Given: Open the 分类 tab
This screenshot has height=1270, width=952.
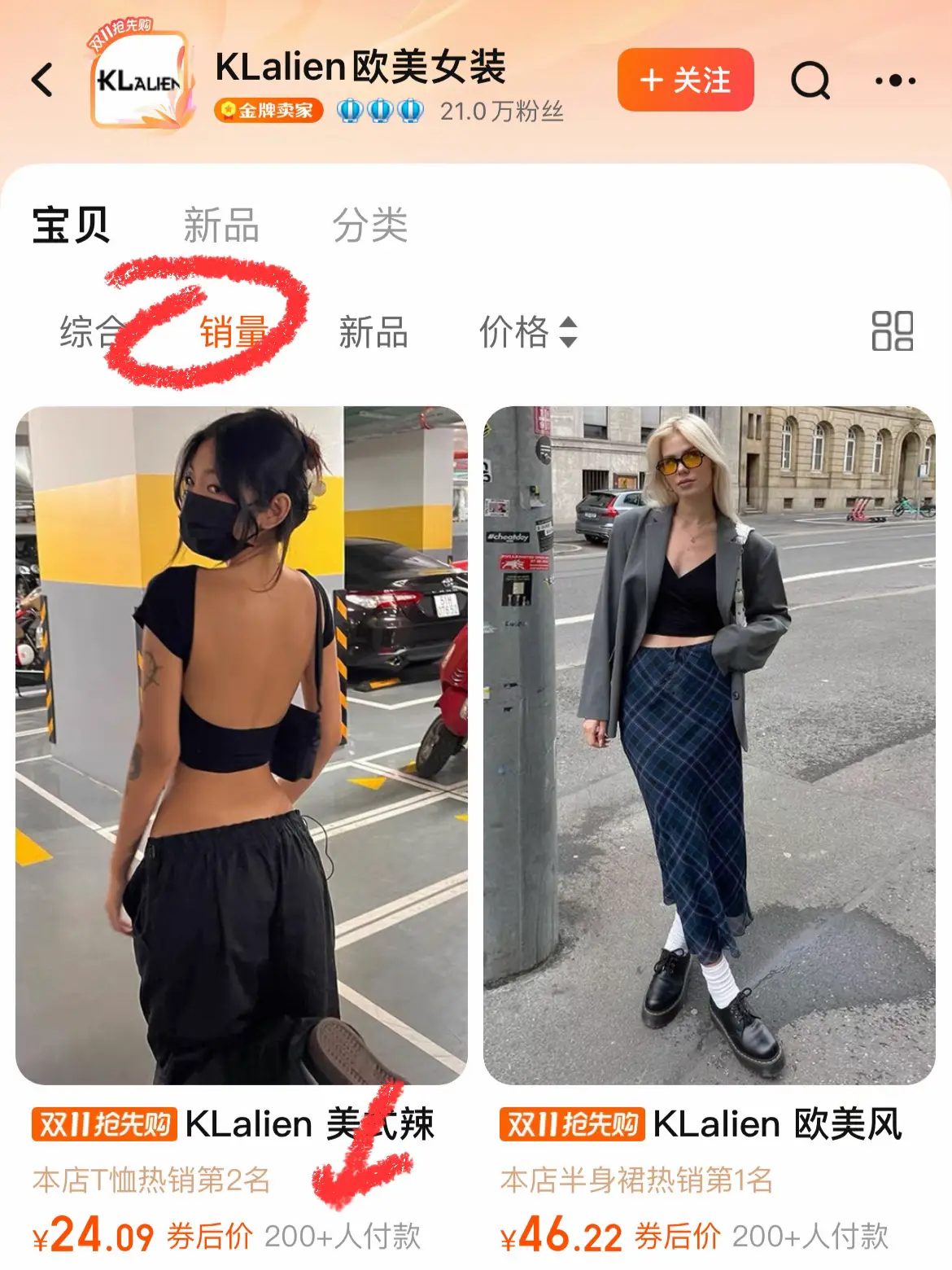Looking at the screenshot, I should [x=369, y=225].
